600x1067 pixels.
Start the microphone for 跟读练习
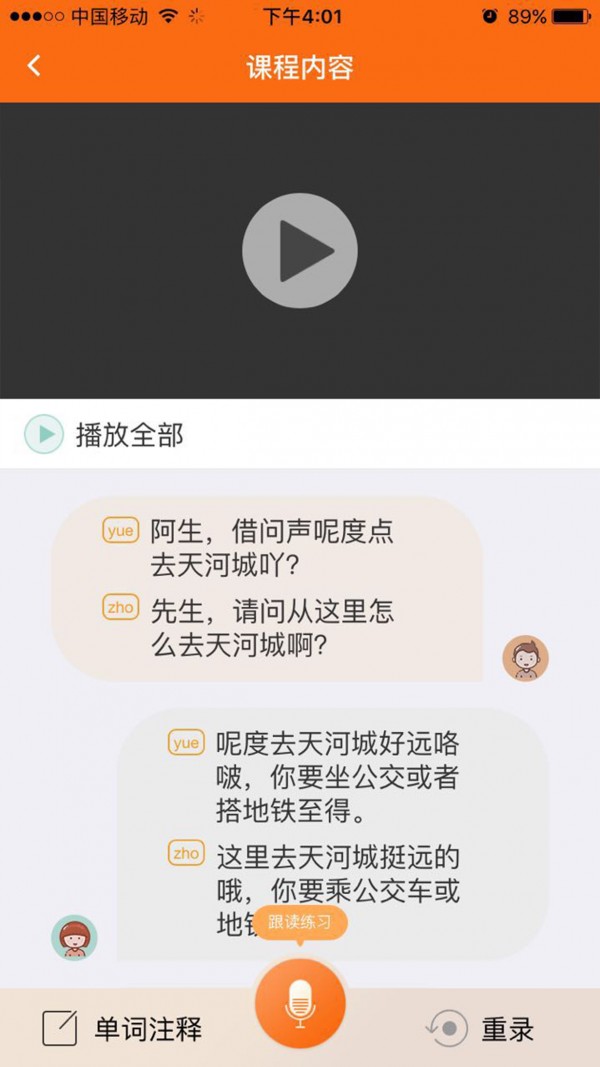click(x=300, y=1003)
